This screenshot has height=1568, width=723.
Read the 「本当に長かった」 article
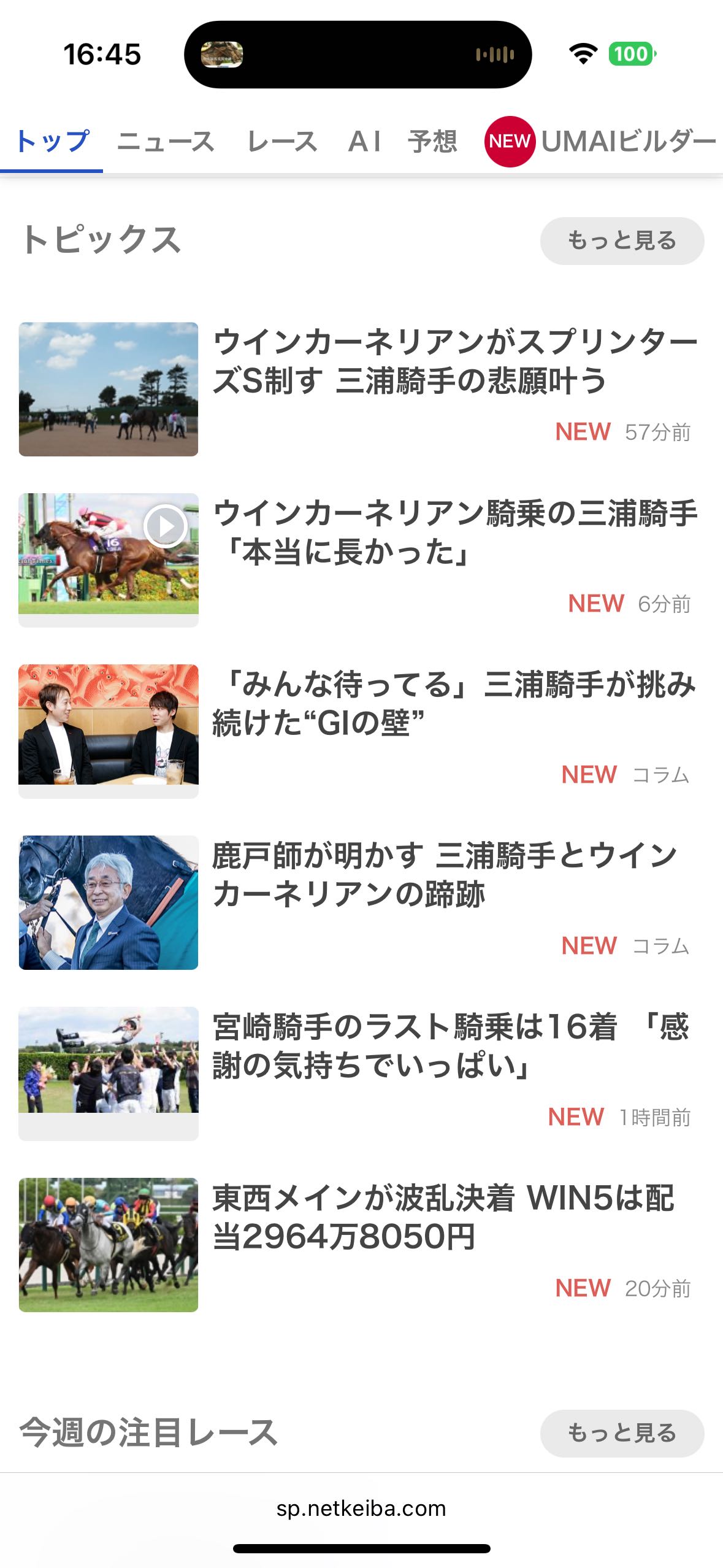pos(454,532)
